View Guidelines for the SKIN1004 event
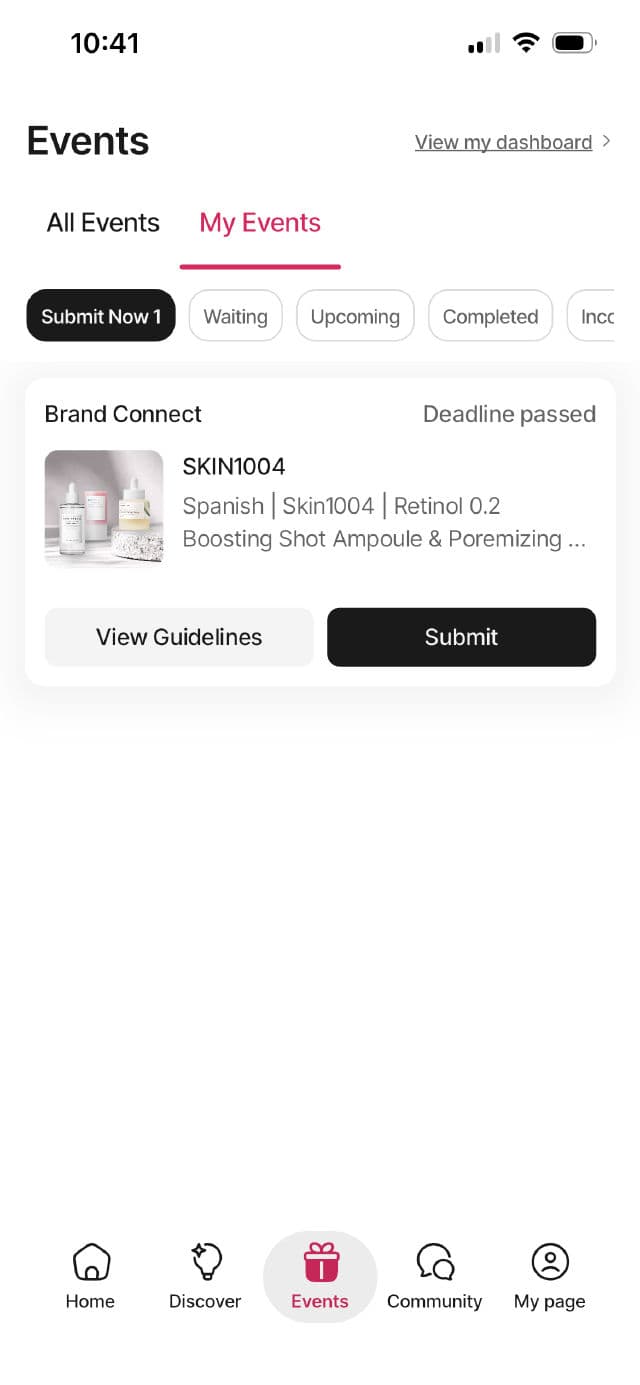Screen dimensions: 640x1385 pos(179,637)
